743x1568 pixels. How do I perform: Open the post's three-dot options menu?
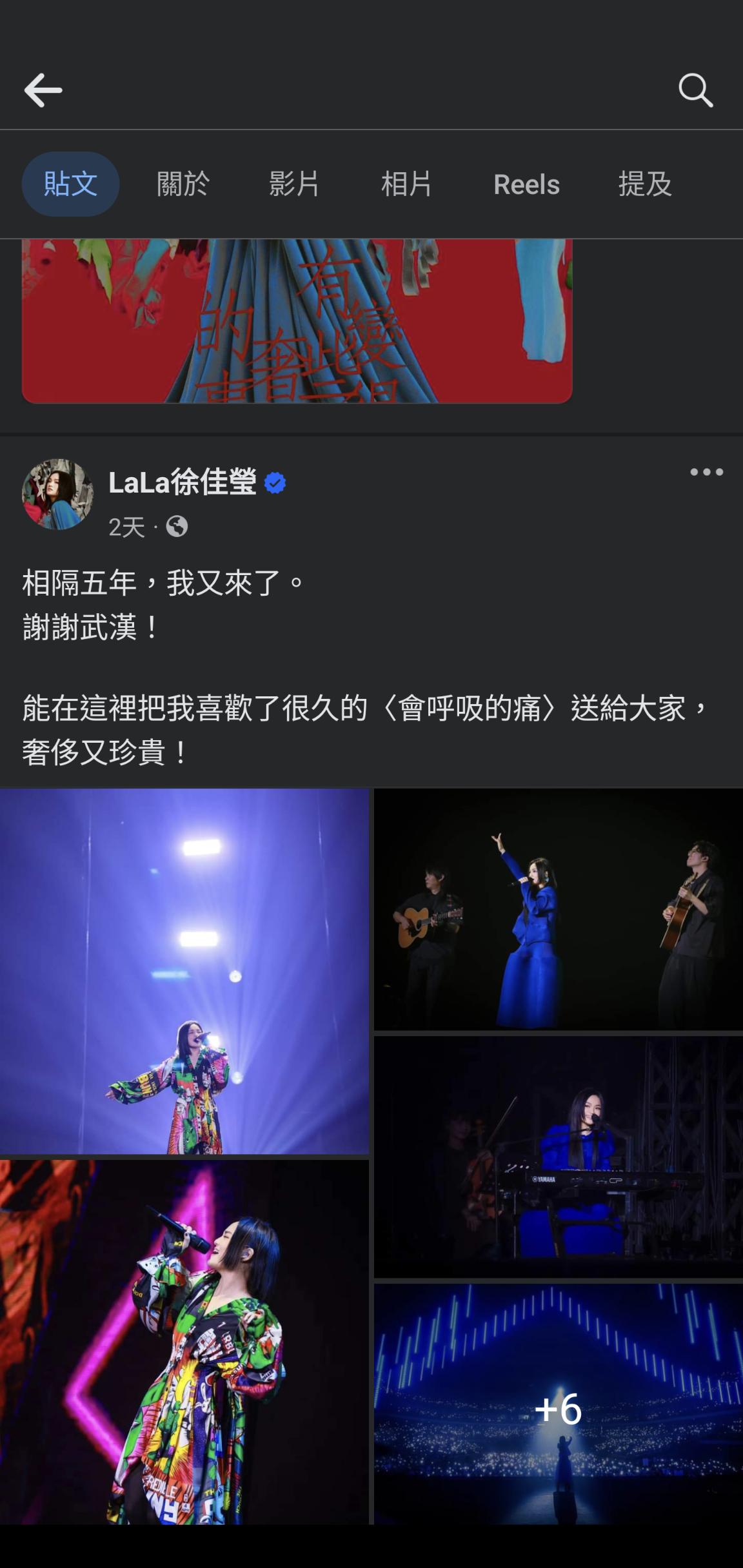[706, 473]
